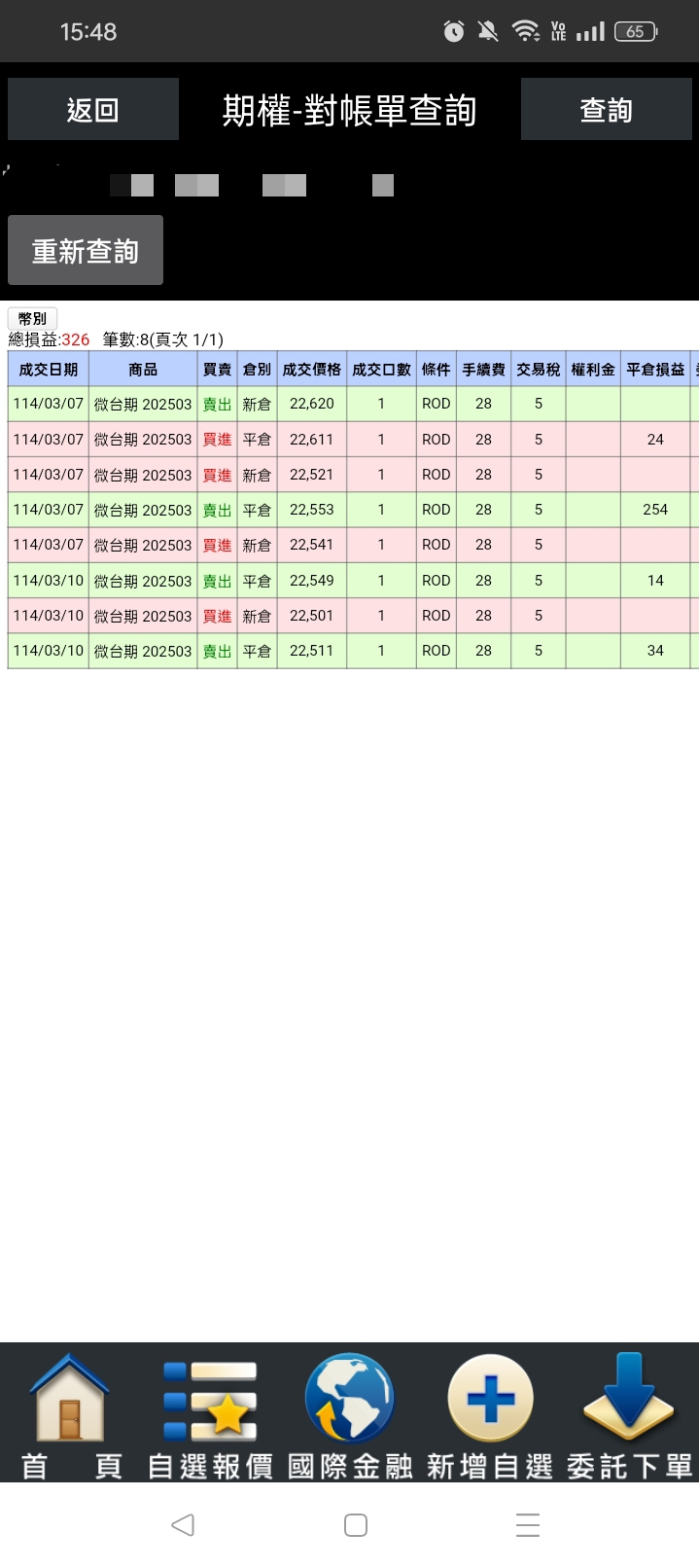The height and width of the screenshot is (1568, 699).
Task: Open the 委託下單 order placement tab
Action: (x=629, y=1414)
